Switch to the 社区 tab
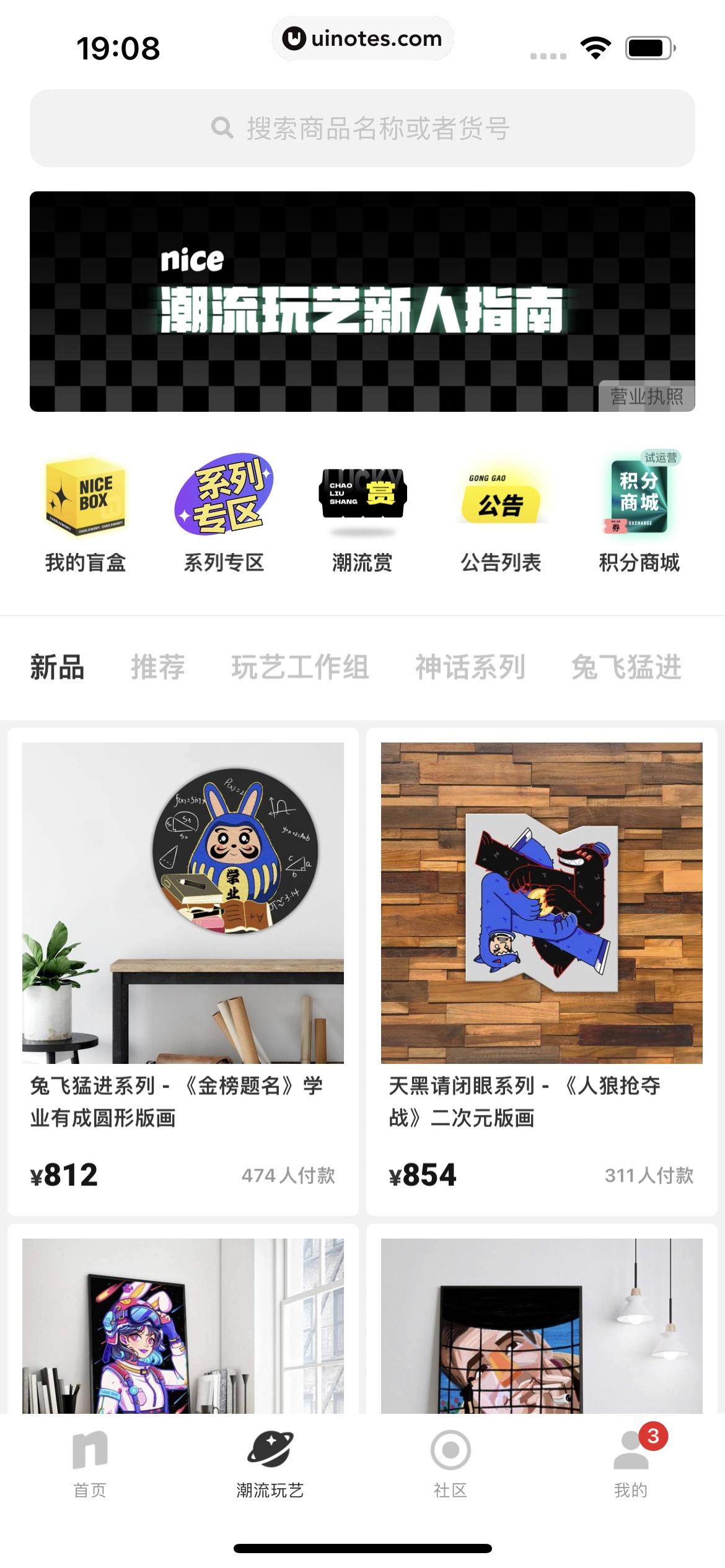Image resolution: width=725 pixels, height=1568 pixels. pyautogui.click(x=450, y=1464)
